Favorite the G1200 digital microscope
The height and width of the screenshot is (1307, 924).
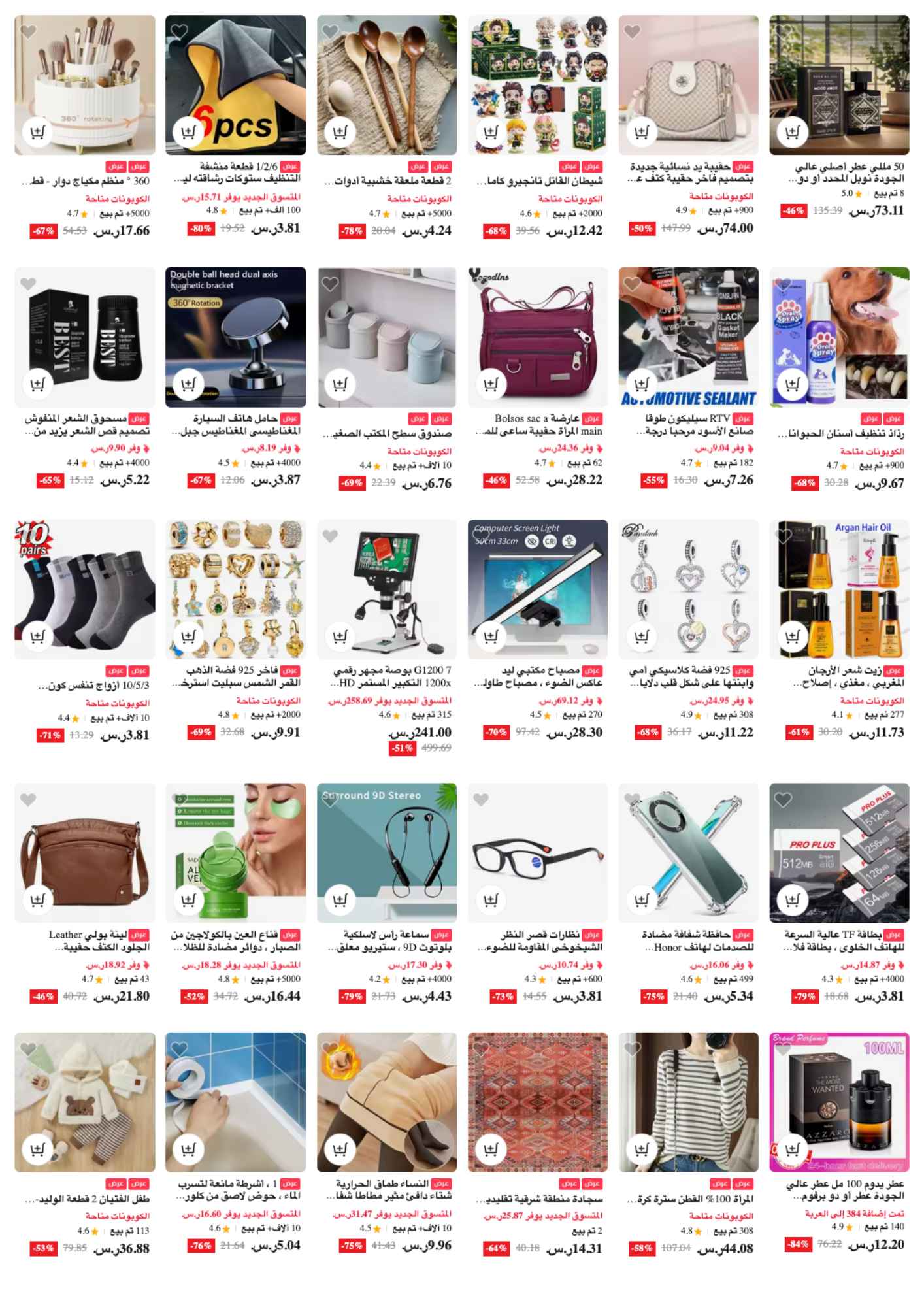[331, 537]
